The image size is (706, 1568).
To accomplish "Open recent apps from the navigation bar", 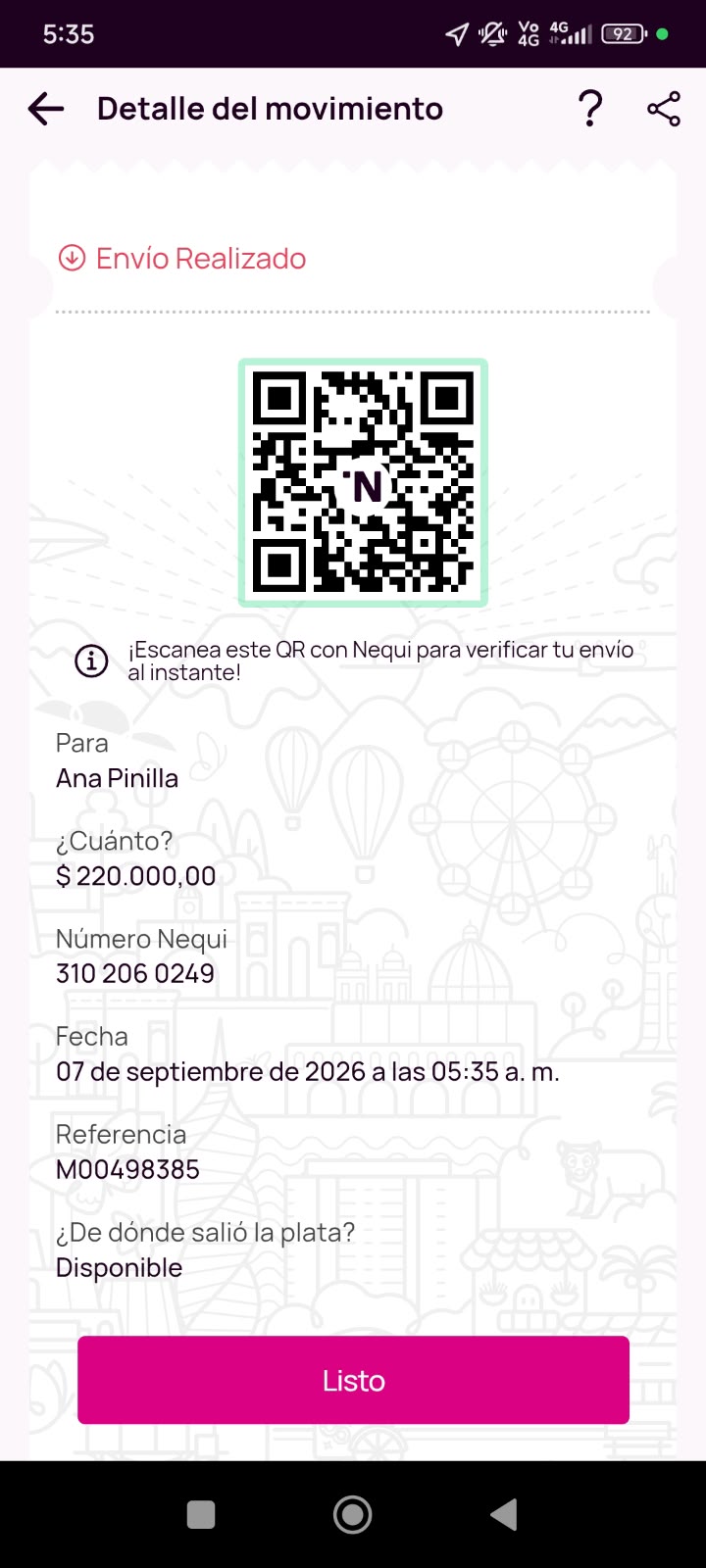I will pyautogui.click(x=201, y=1515).
